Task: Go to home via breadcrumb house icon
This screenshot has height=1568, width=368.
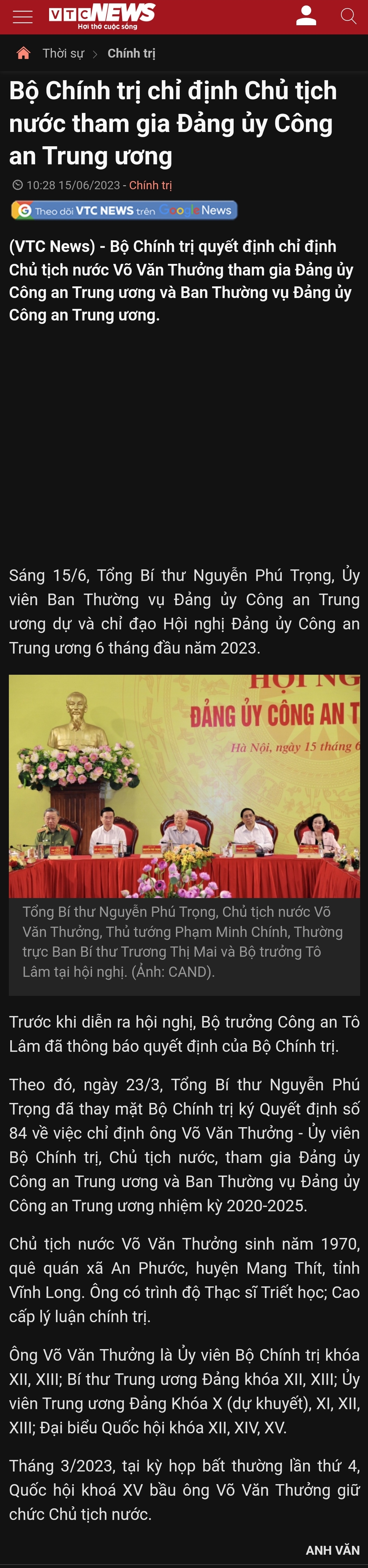Action: click(x=23, y=54)
